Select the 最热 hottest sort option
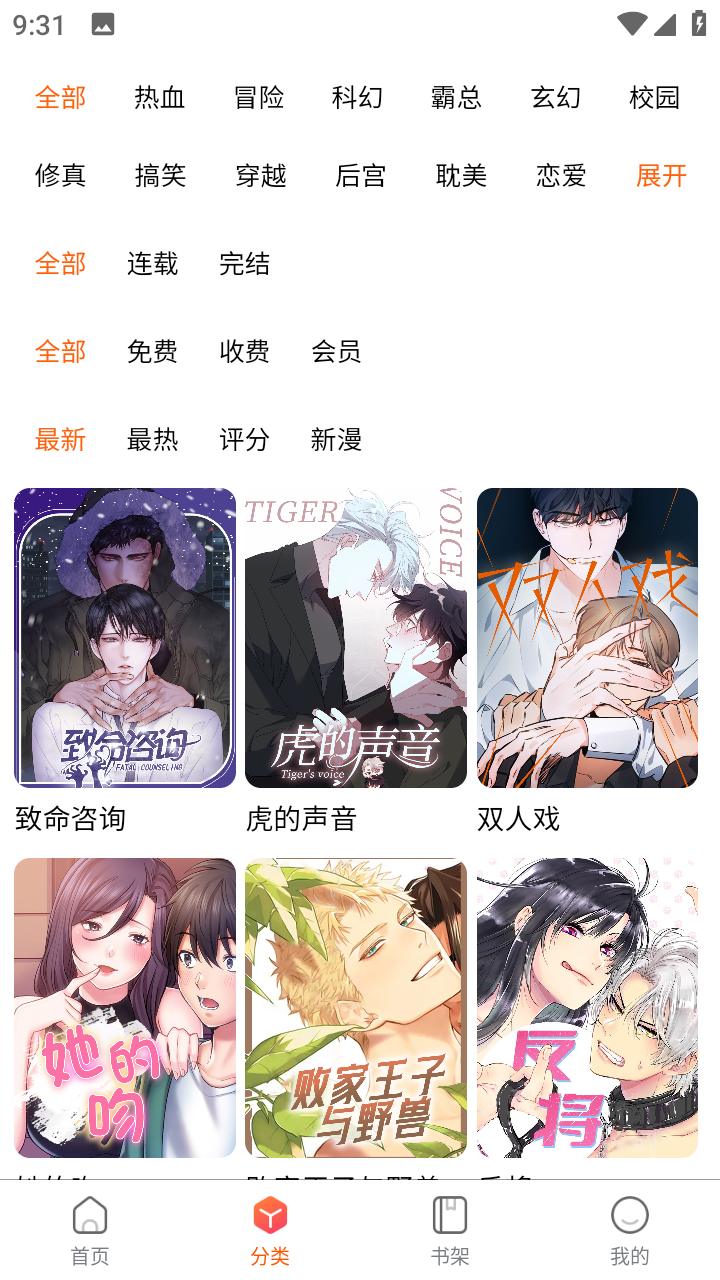The image size is (720, 1280). (x=152, y=440)
